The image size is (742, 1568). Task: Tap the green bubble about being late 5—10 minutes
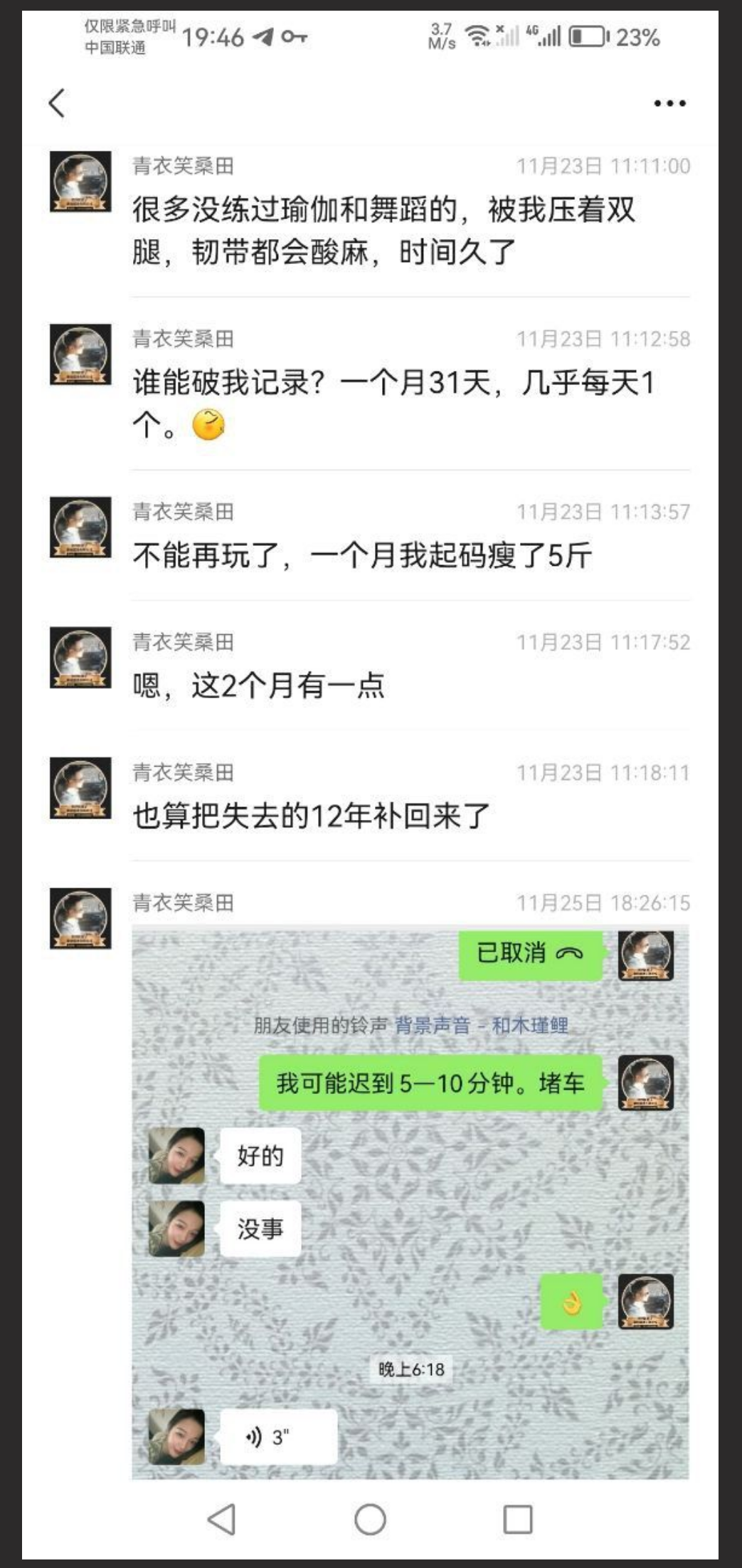[x=435, y=1084]
